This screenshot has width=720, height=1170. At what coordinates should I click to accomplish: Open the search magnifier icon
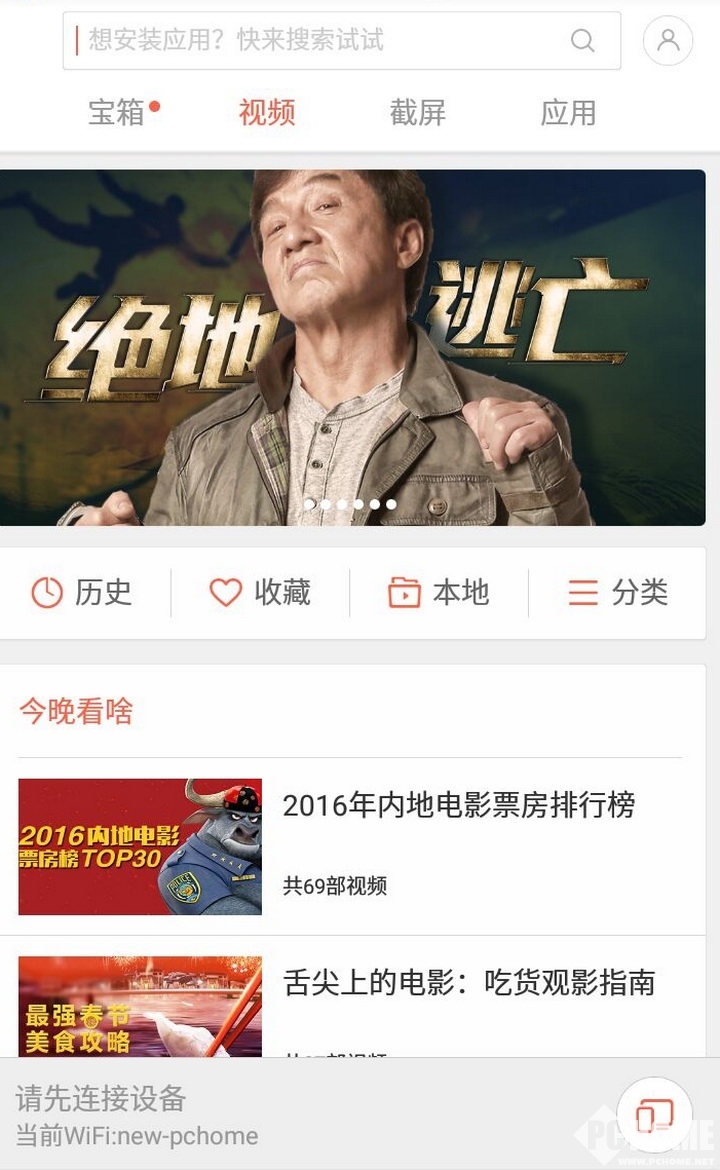583,41
